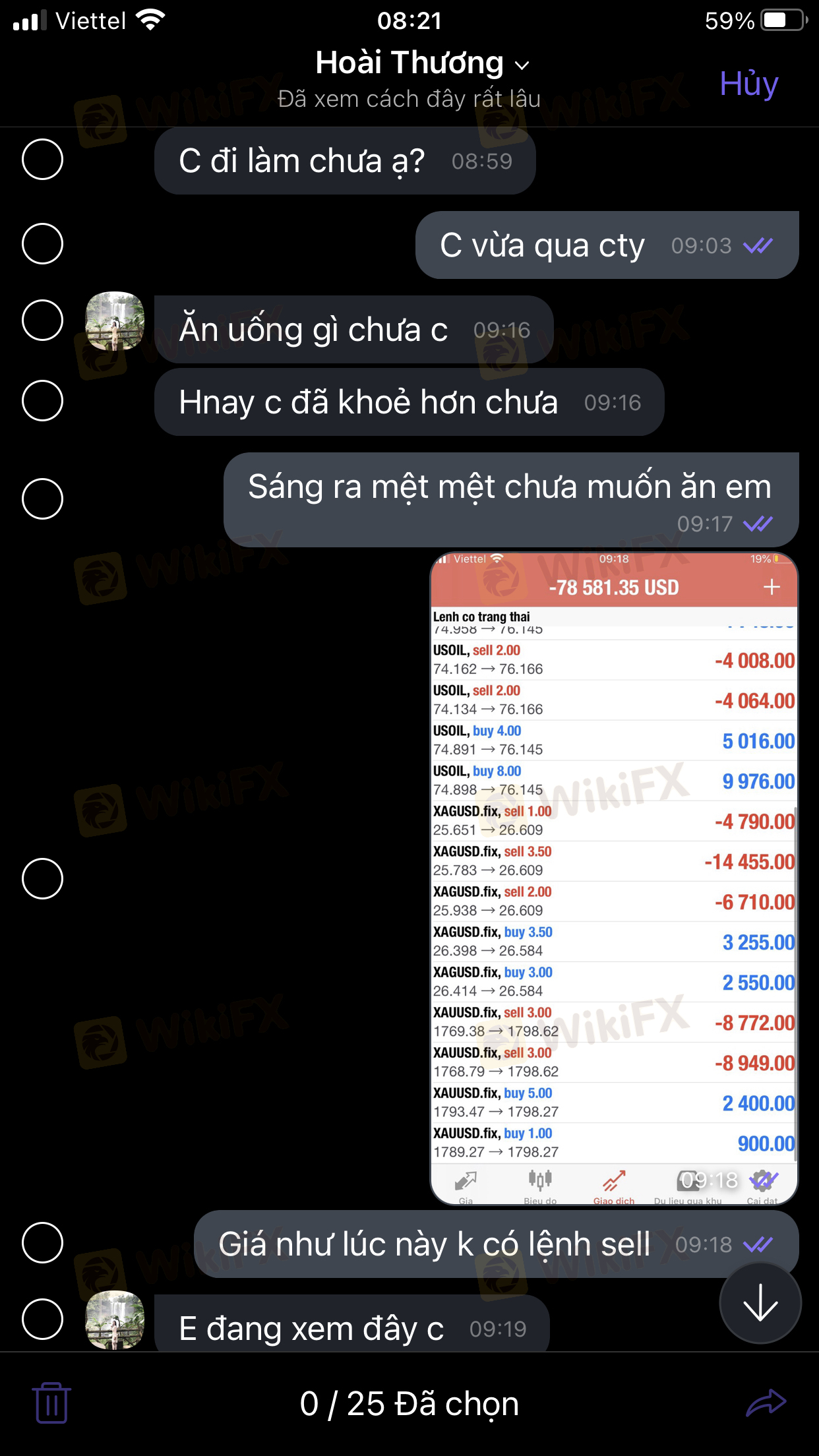Select the message 'E đang xem đây c'
The height and width of the screenshot is (1456, 819).
click(x=42, y=1319)
